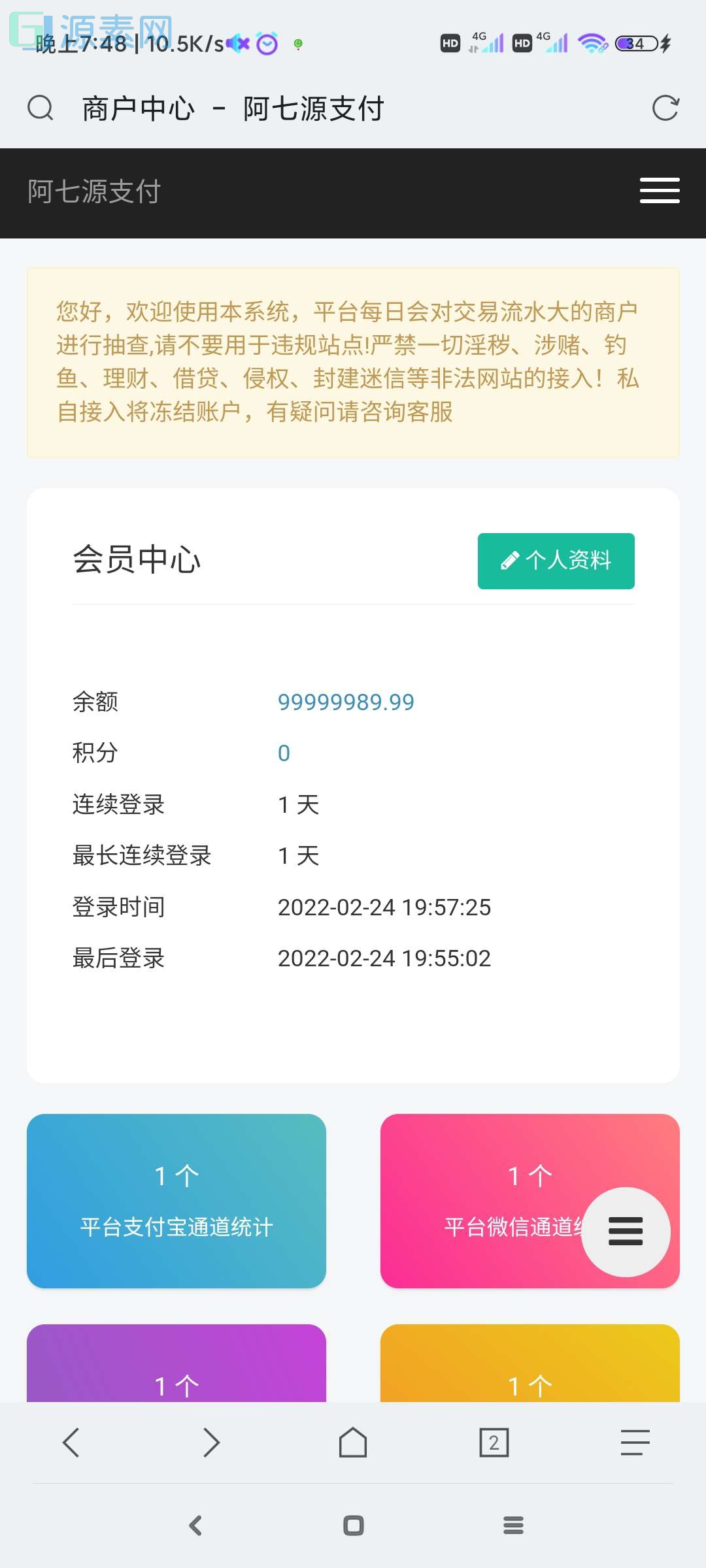Tap the balance value 99999989.99
This screenshot has width=706, height=1568.
(x=345, y=702)
